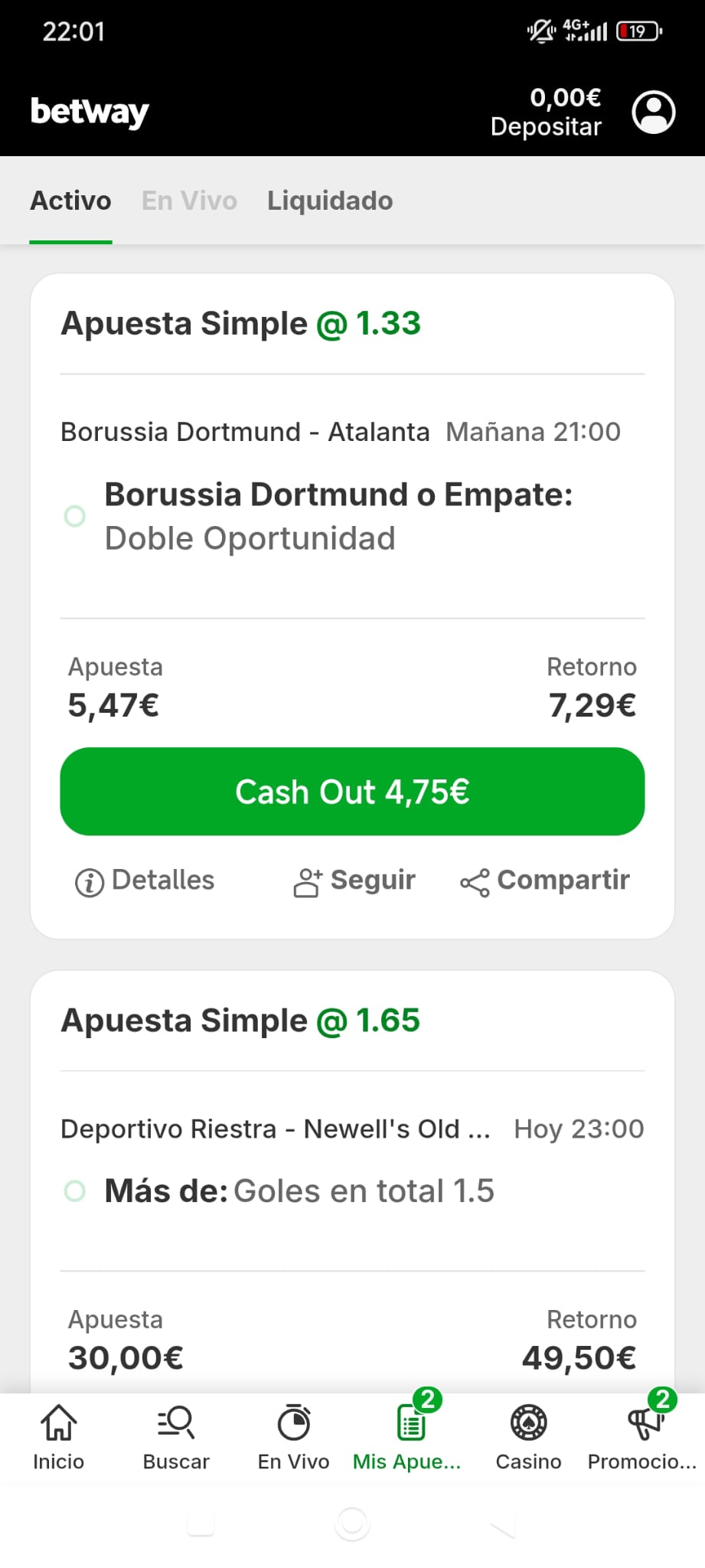Switch to the Liquidado tab
This screenshot has width=705, height=1568.
pos(330,201)
